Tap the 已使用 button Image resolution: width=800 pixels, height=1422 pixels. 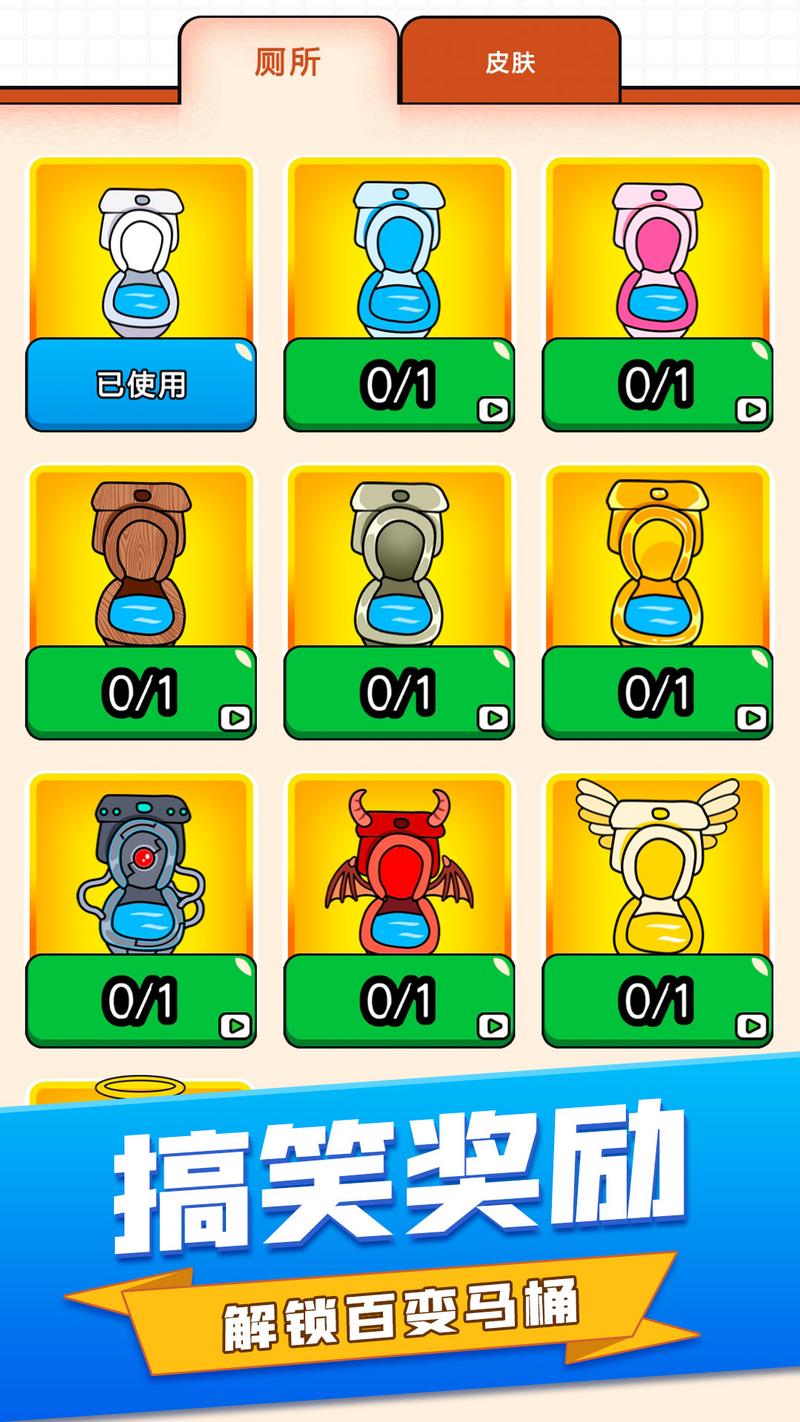(x=140, y=383)
